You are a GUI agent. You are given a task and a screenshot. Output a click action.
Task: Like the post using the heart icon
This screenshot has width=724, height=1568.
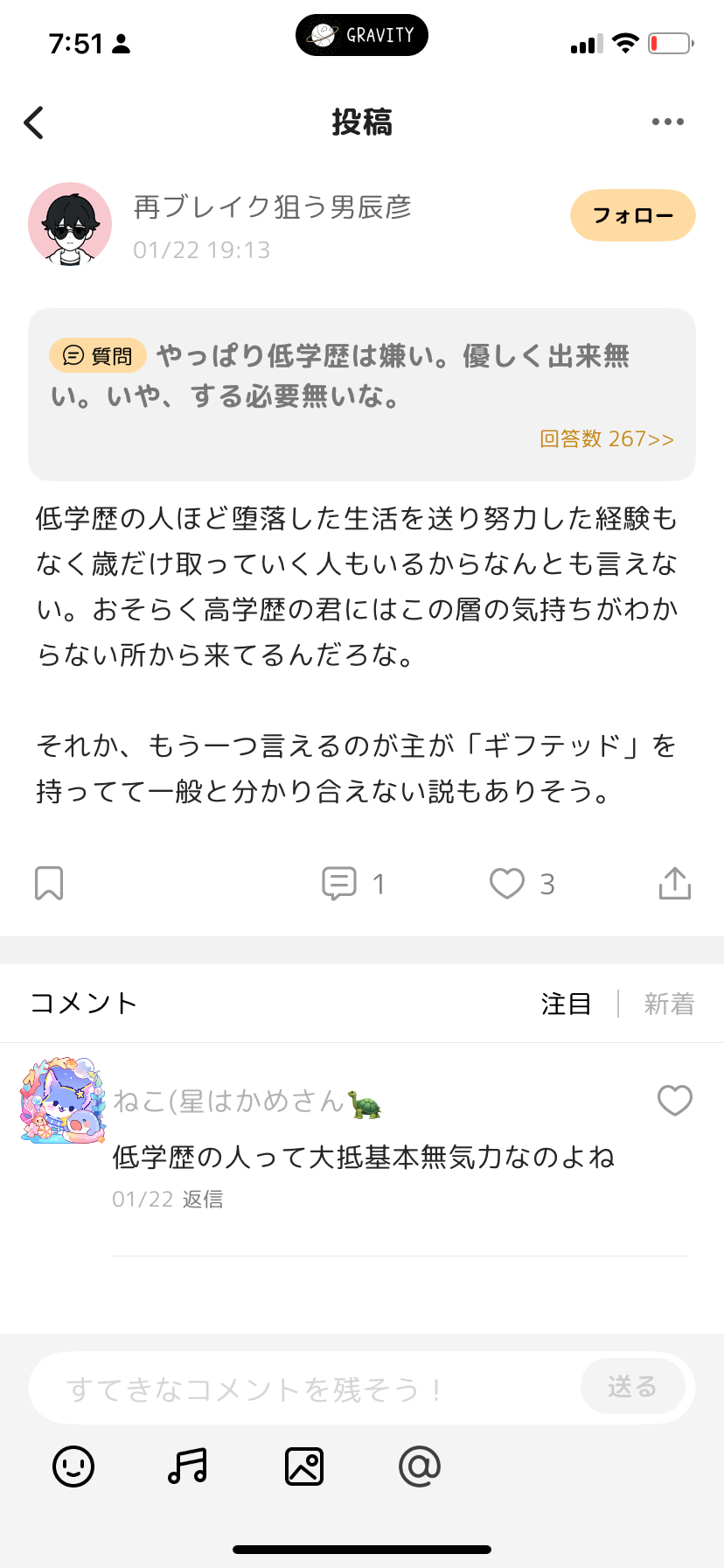[x=506, y=884]
